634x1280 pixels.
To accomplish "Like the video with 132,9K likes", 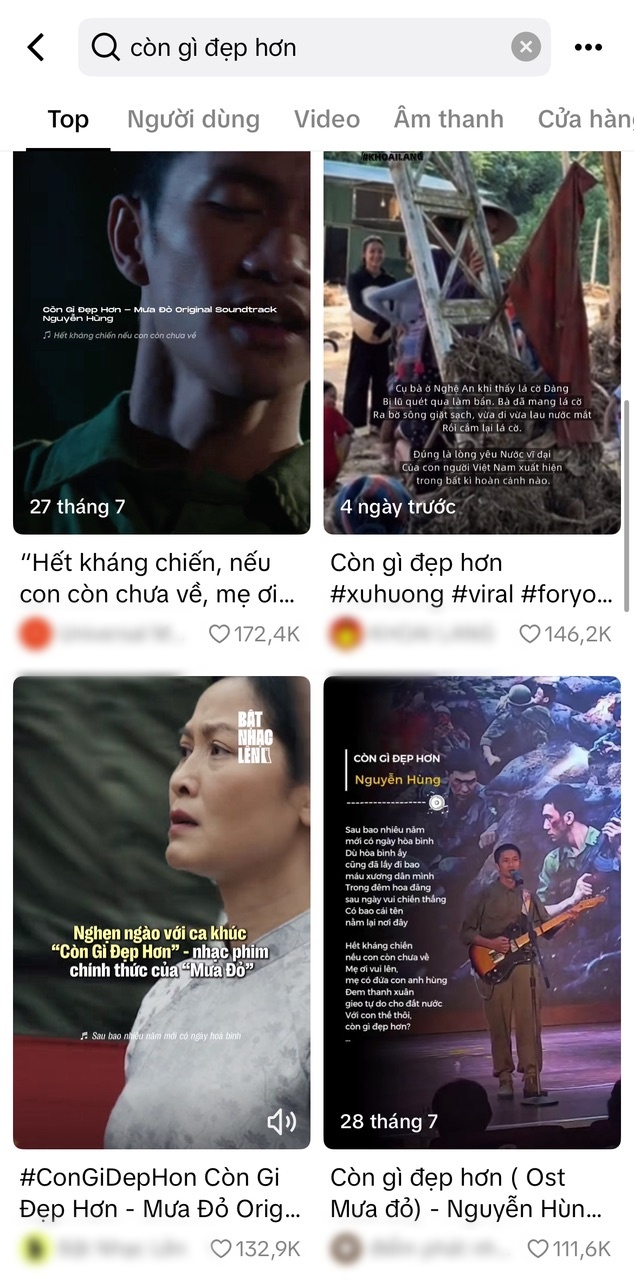I will click(221, 1248).
